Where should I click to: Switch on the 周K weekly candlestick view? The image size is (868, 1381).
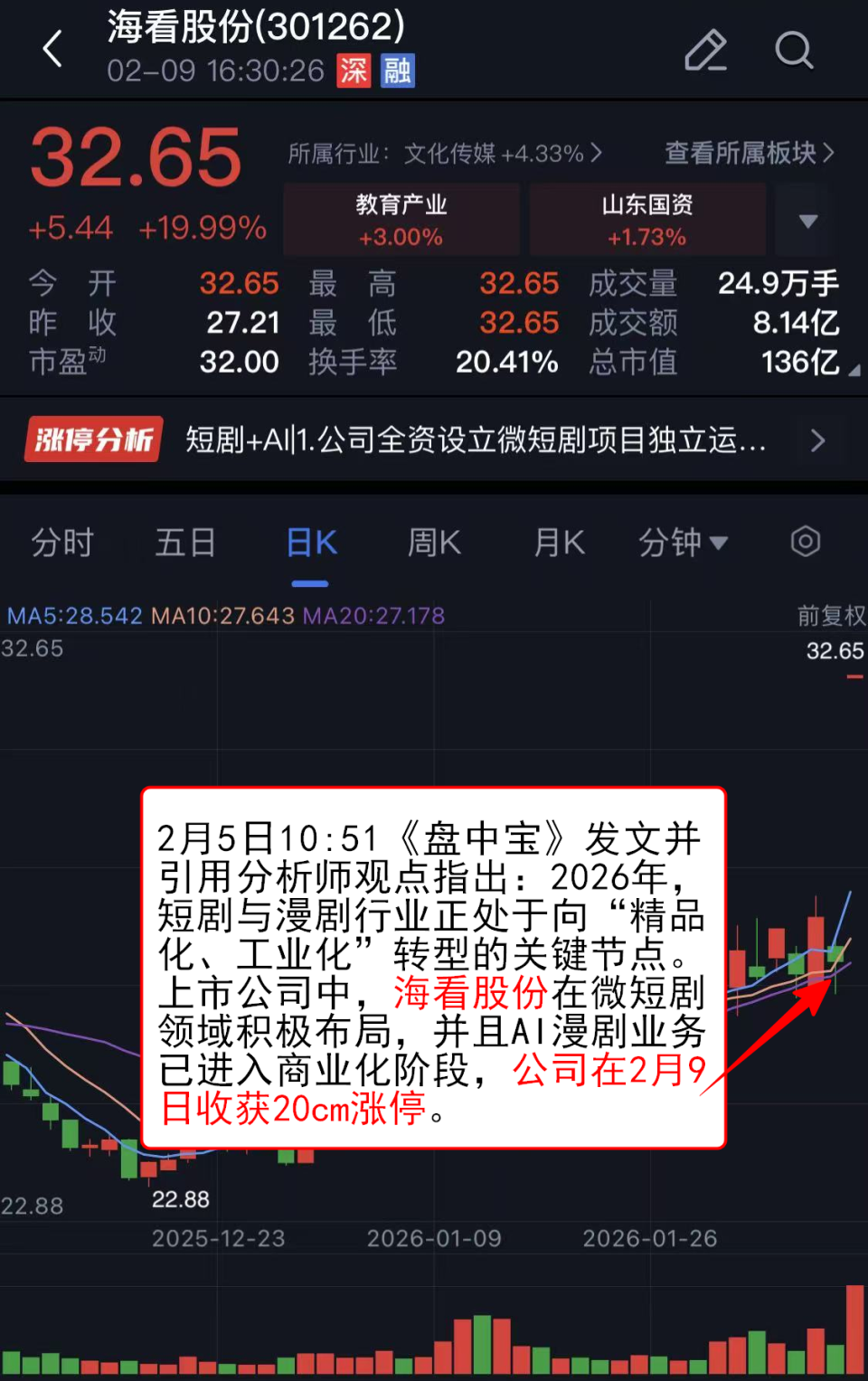coord(433,543)
